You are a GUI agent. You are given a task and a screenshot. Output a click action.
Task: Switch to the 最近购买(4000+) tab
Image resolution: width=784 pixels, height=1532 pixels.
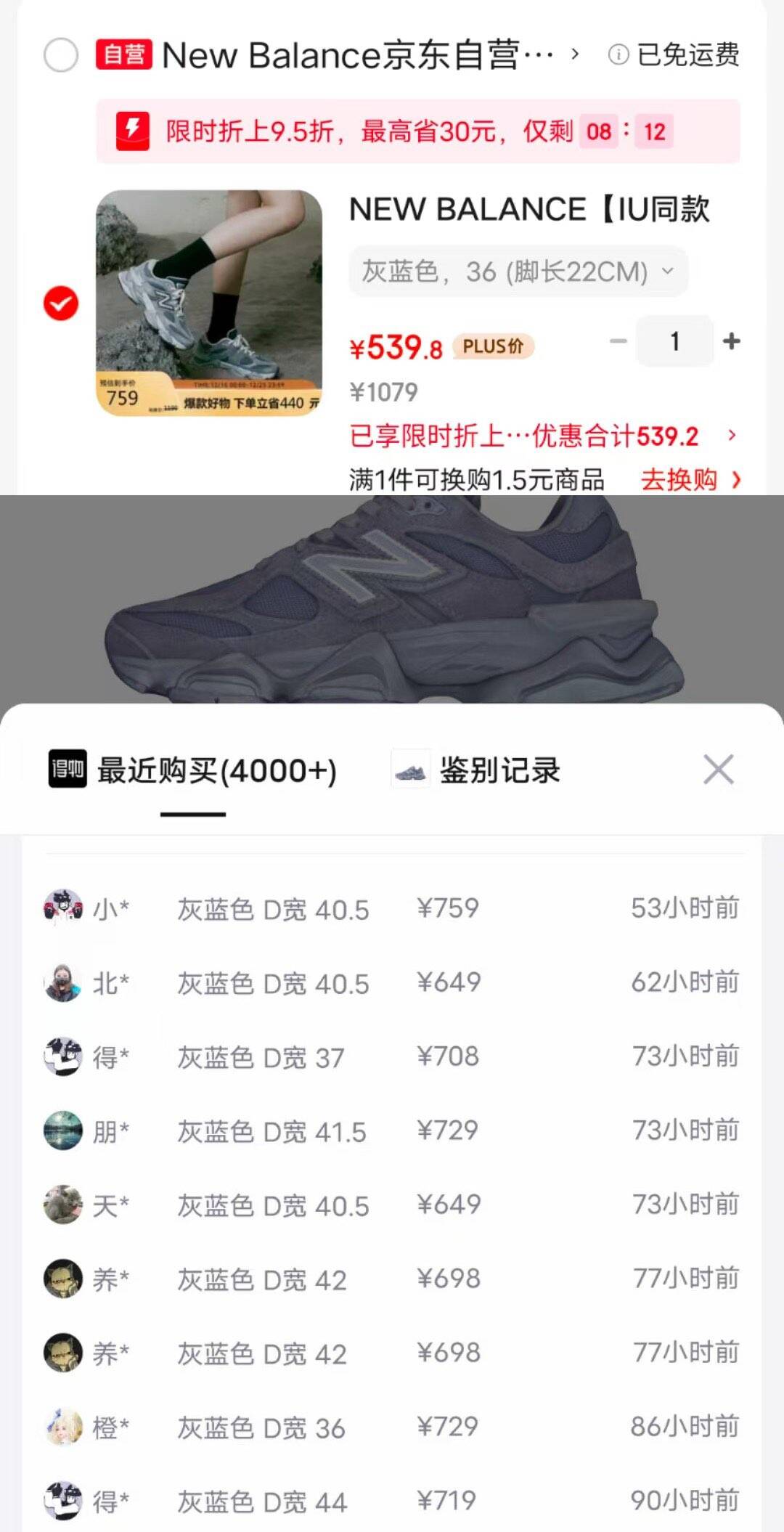pos(193,771)
